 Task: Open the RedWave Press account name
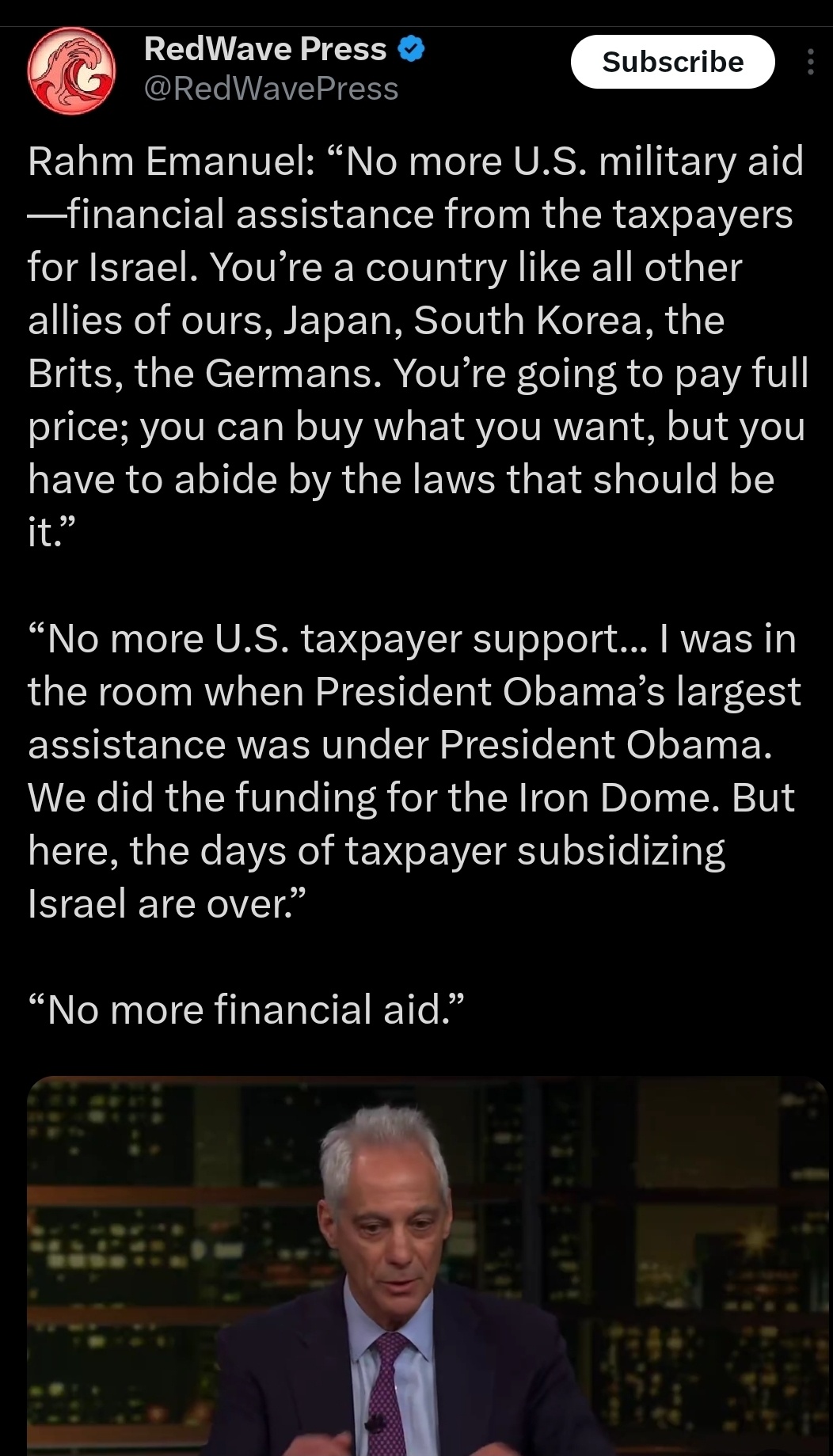pos(265,49)
